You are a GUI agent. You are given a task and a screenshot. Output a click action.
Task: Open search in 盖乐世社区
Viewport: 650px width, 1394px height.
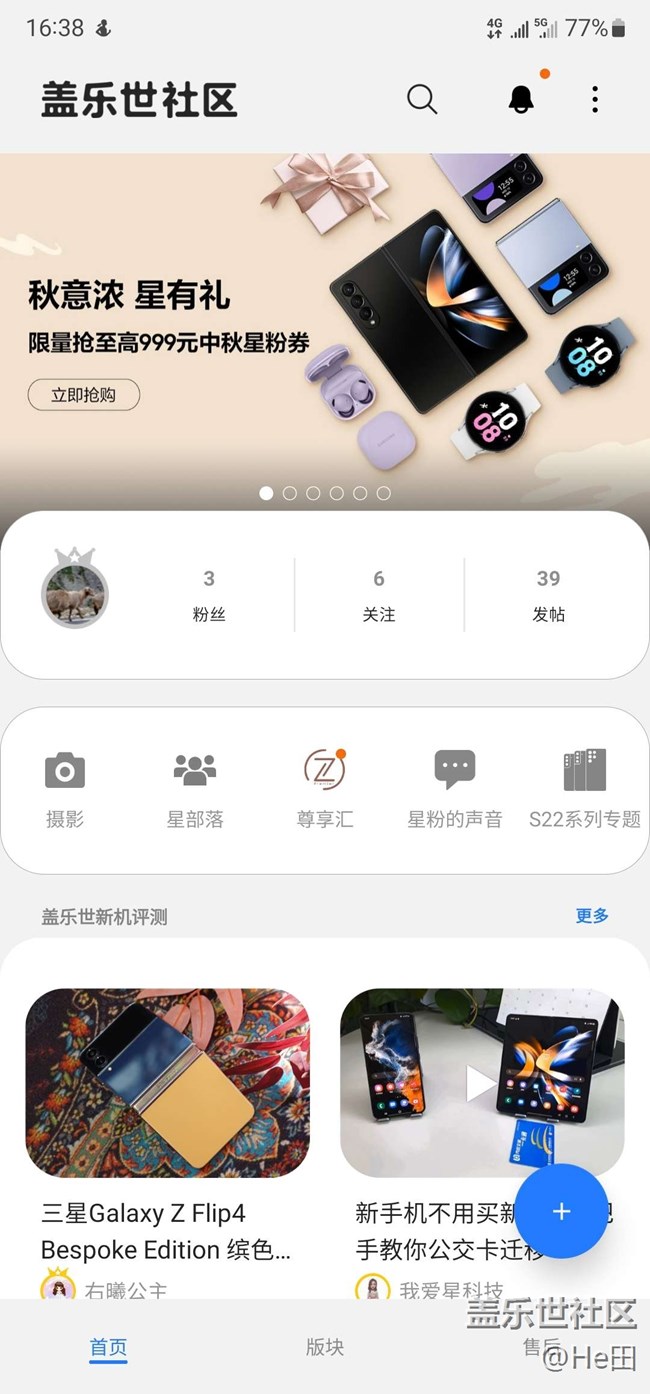(x=422, y=99)
